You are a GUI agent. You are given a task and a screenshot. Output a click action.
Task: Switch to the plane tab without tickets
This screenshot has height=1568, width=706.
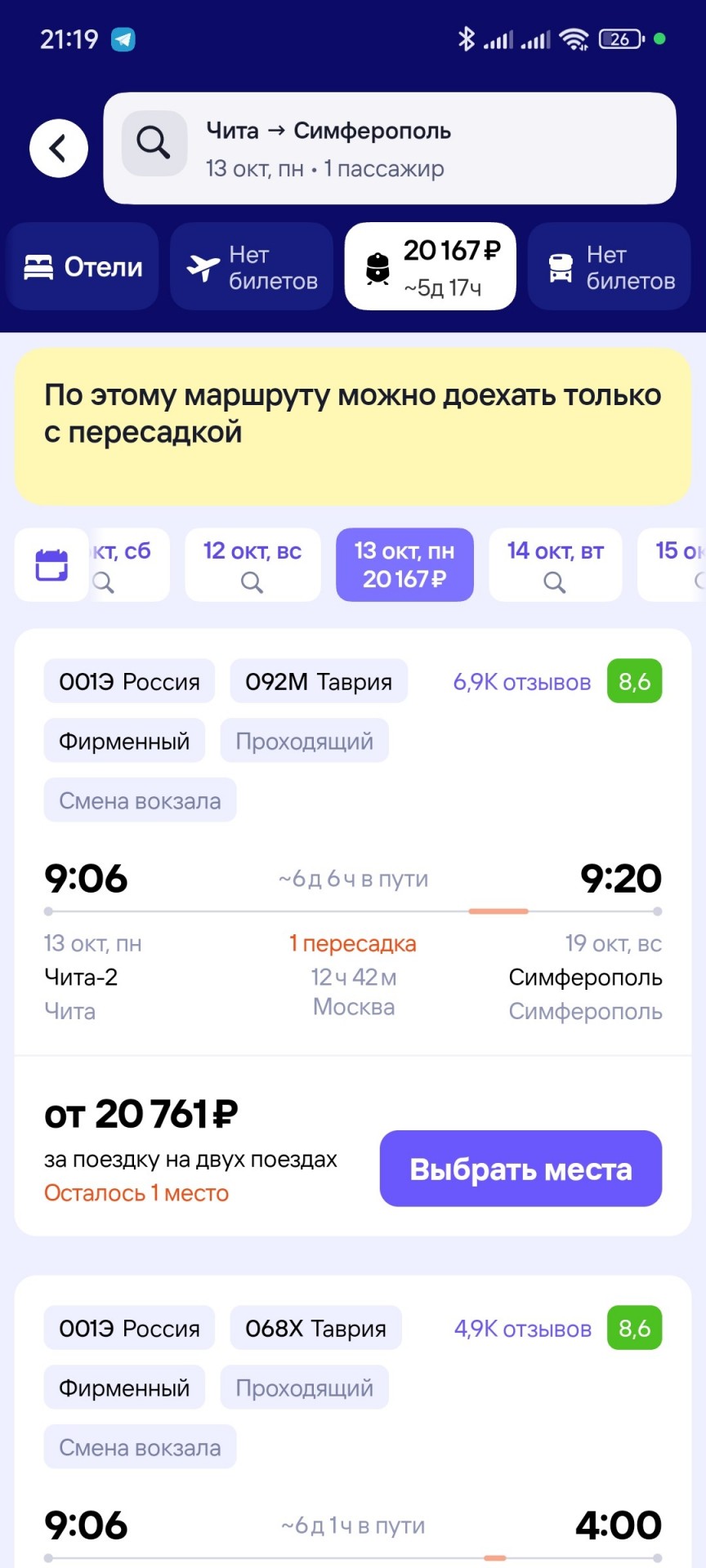click(x=252, y=267)
